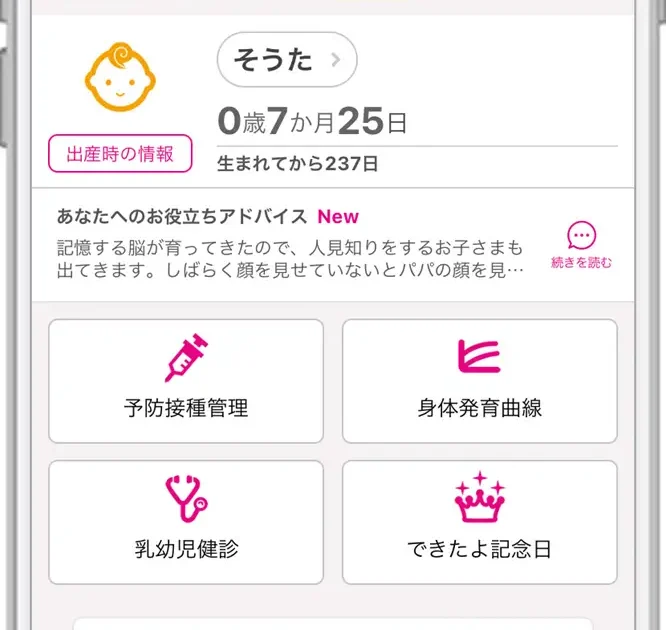Tap the 出産時の情報 button
The height and width of the screenshot is (630, 666).
(x=120, y=155)
